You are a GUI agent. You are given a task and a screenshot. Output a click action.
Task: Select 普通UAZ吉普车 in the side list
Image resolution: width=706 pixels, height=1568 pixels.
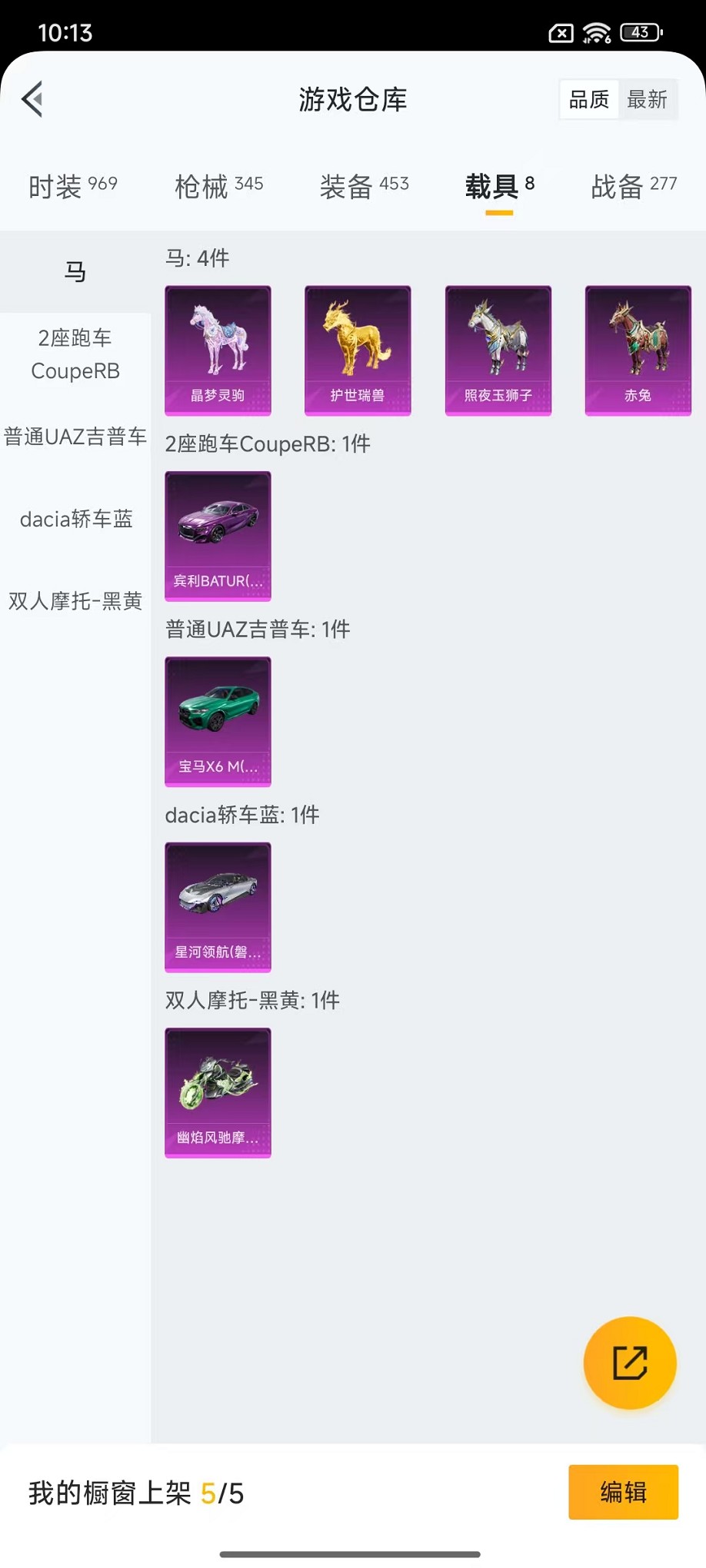[x=75, y=437]
